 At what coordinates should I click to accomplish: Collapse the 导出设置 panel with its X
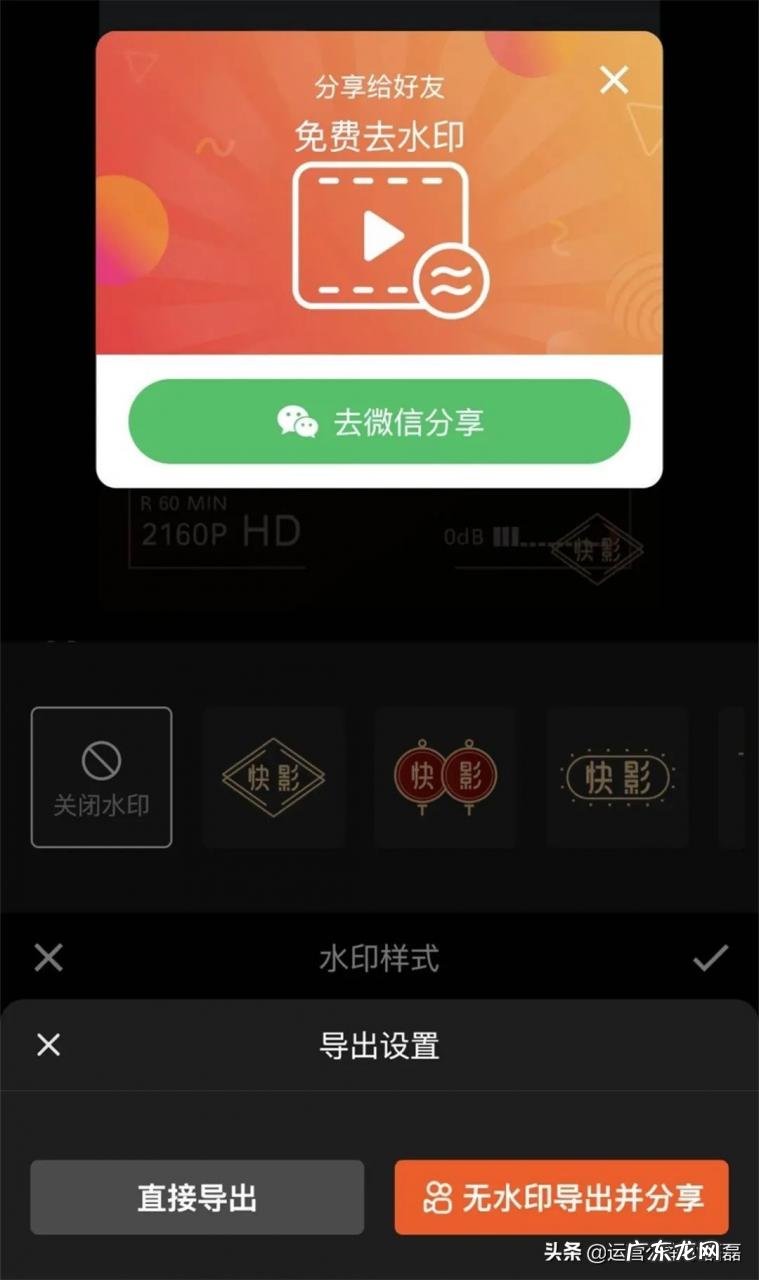(46, 1043)
